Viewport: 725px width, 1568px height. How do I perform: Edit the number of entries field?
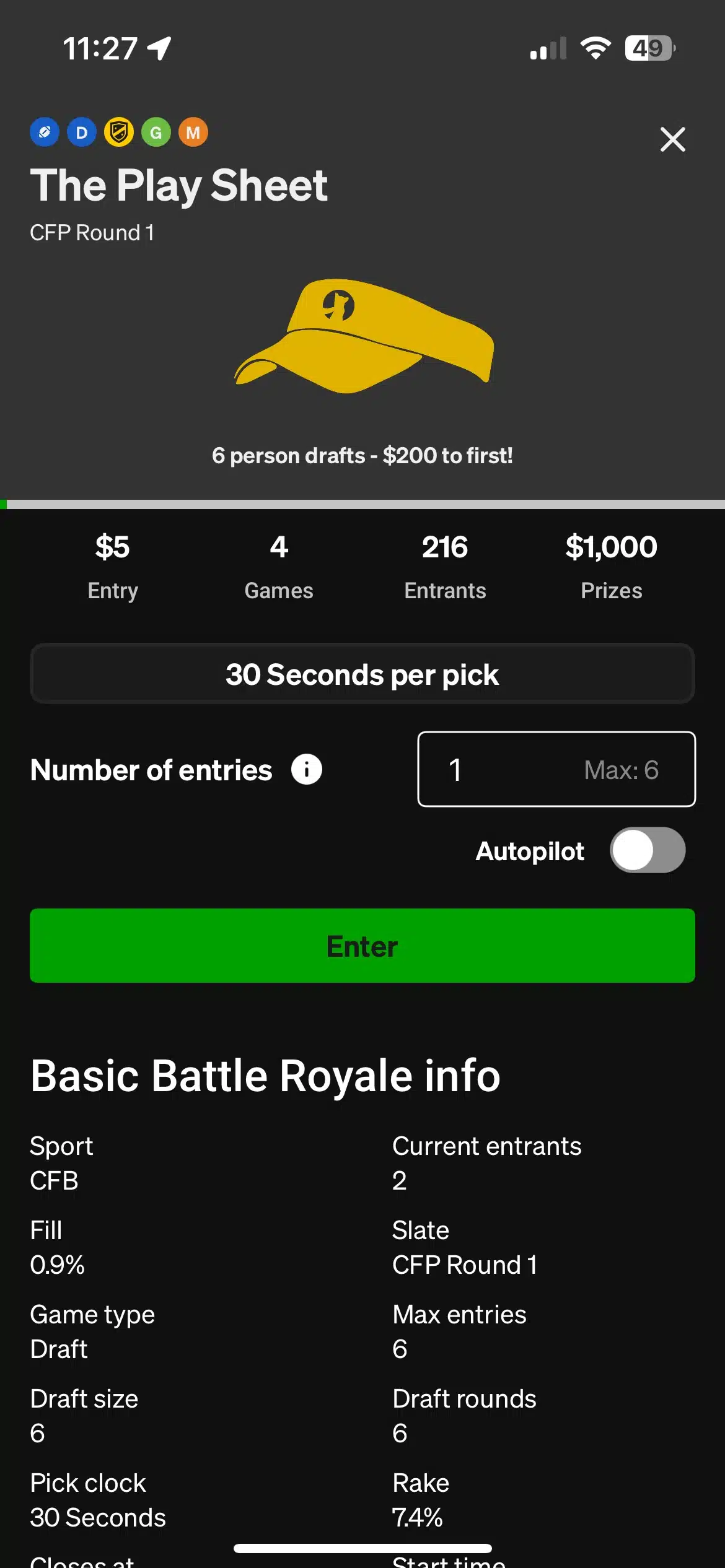(556, 769)
